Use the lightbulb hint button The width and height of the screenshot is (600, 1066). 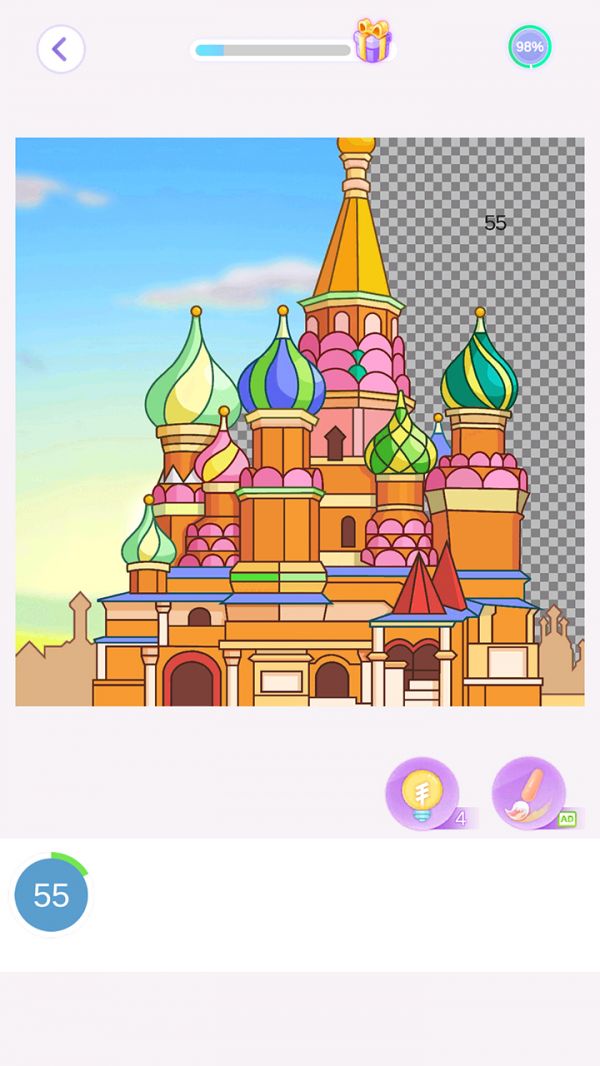pos(422,793)
